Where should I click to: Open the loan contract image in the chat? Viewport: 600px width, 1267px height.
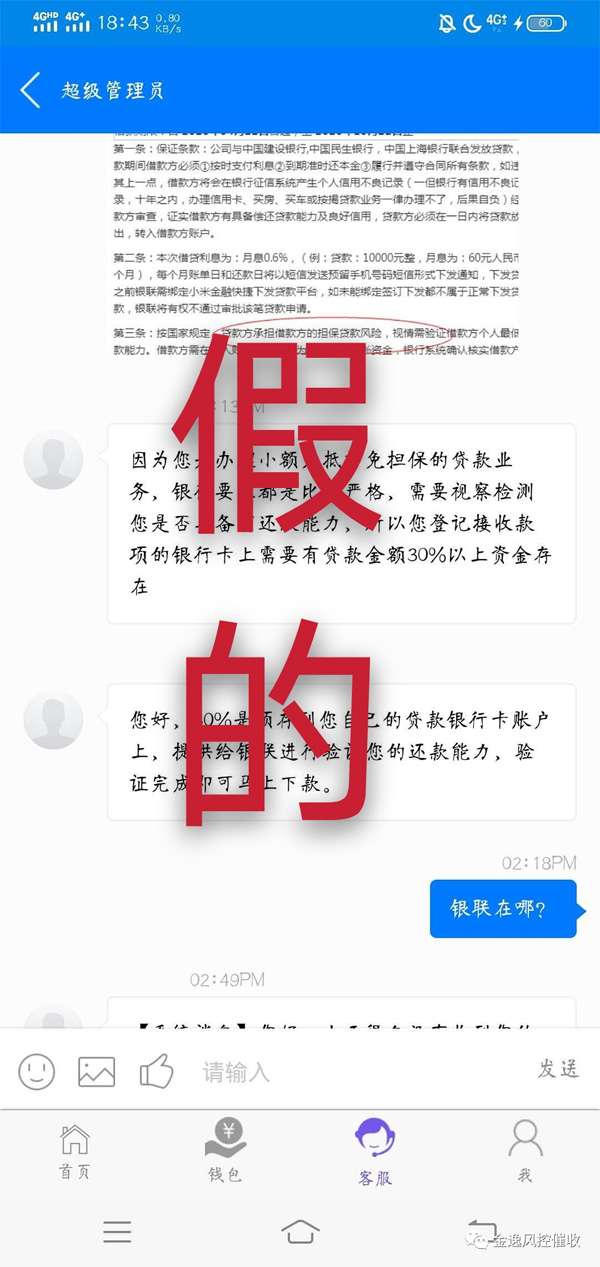[313, 245]
